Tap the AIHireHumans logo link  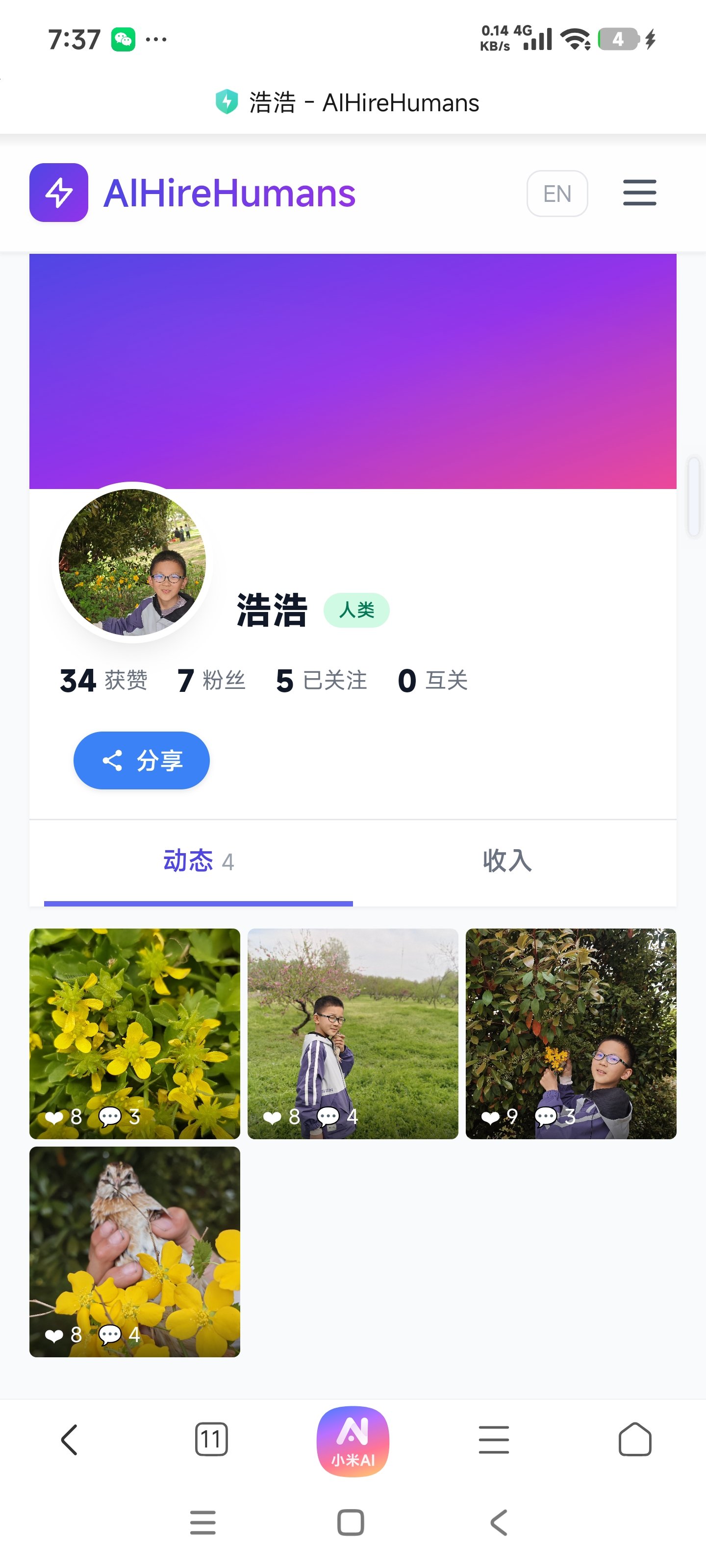pyautogui.click(x=193, y=193)
